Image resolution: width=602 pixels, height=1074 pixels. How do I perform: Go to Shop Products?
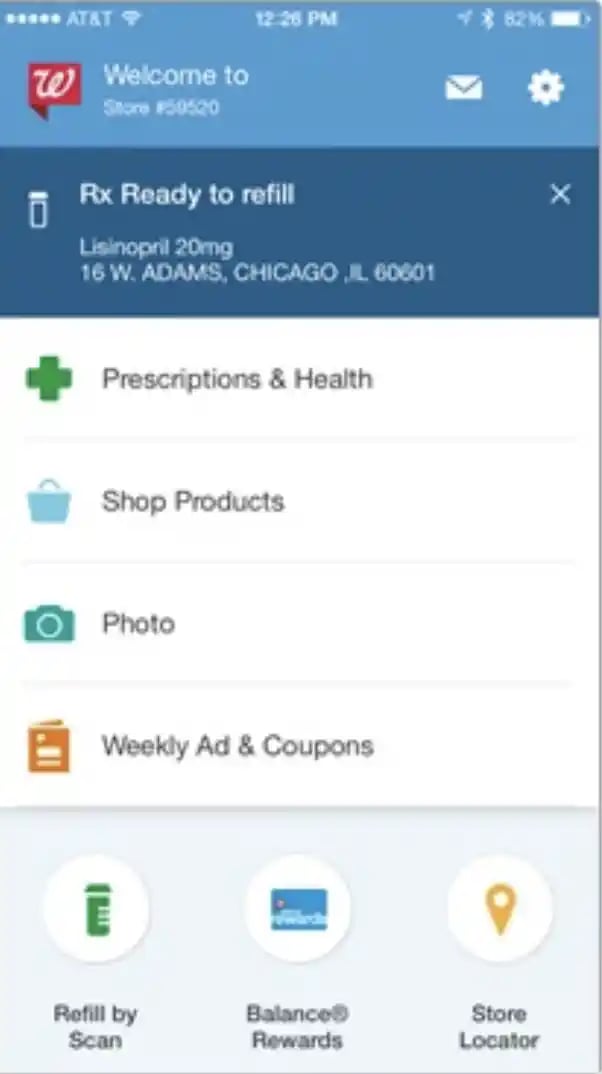[193, 502]
